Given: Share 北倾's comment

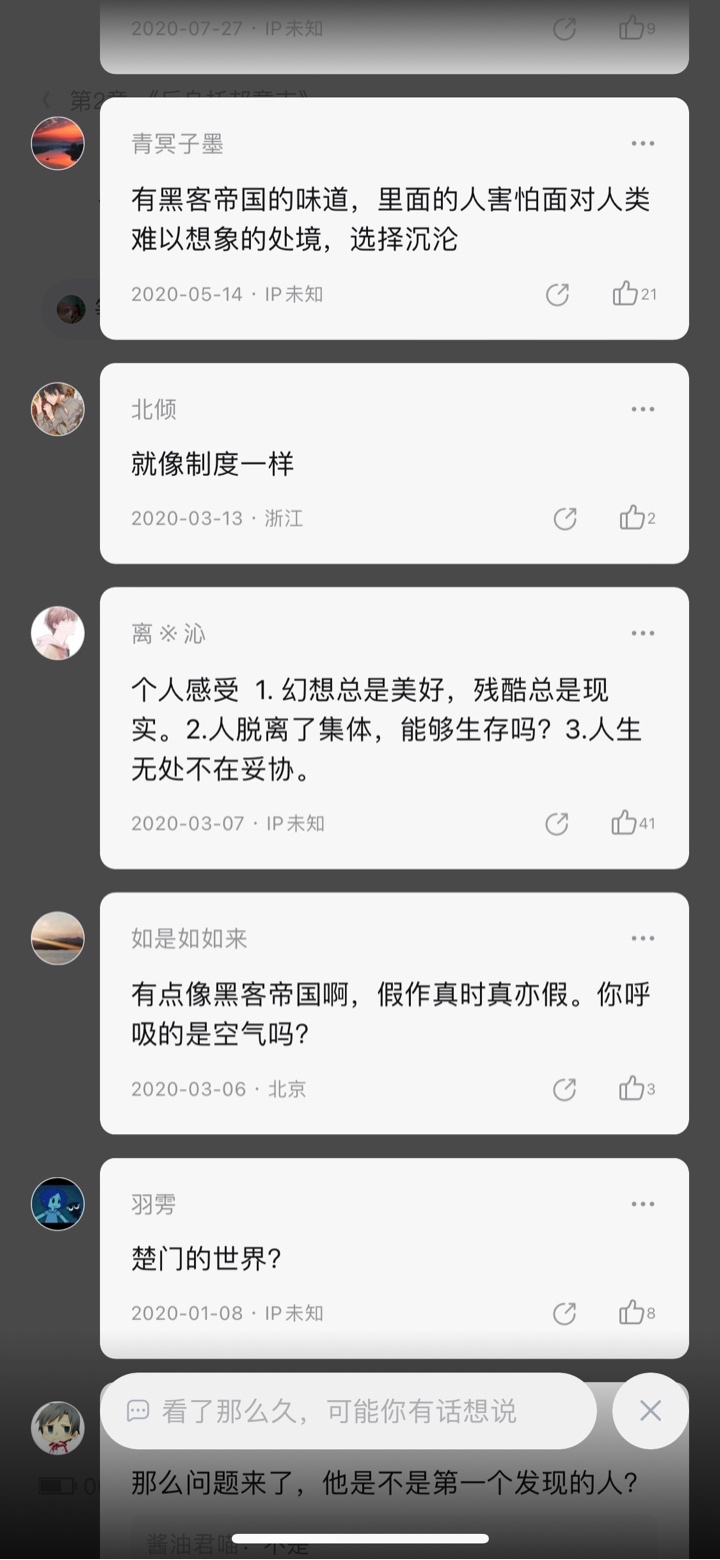Looking at the screenshot, I should 565,518.
